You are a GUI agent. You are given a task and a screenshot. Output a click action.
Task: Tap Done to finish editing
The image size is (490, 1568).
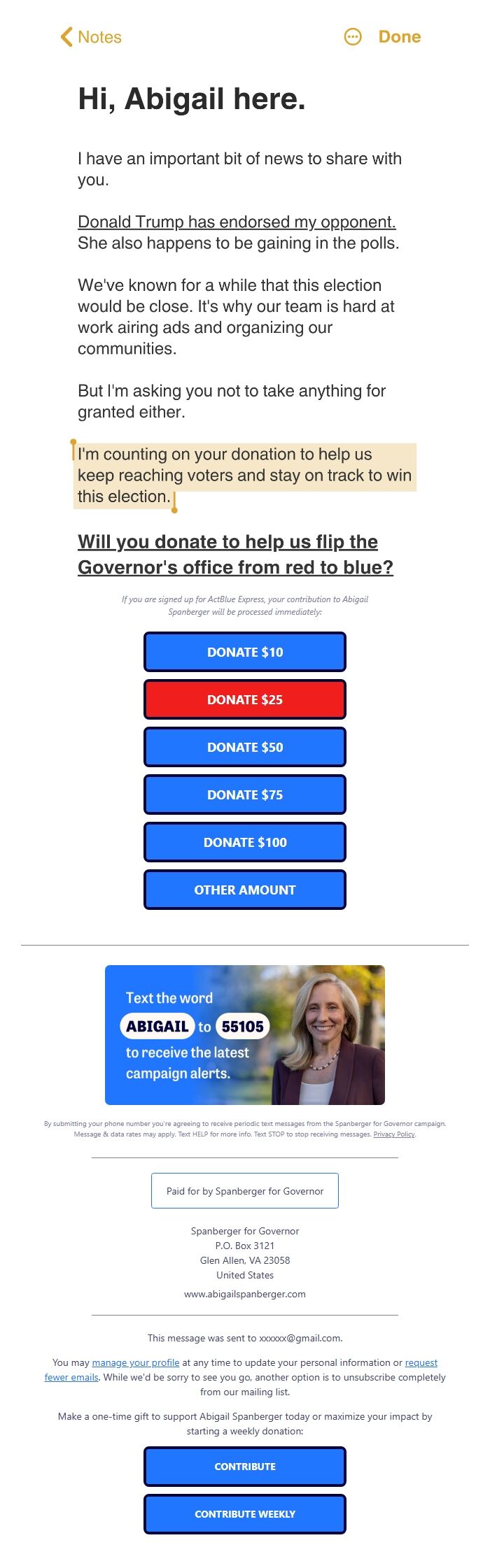399,37
